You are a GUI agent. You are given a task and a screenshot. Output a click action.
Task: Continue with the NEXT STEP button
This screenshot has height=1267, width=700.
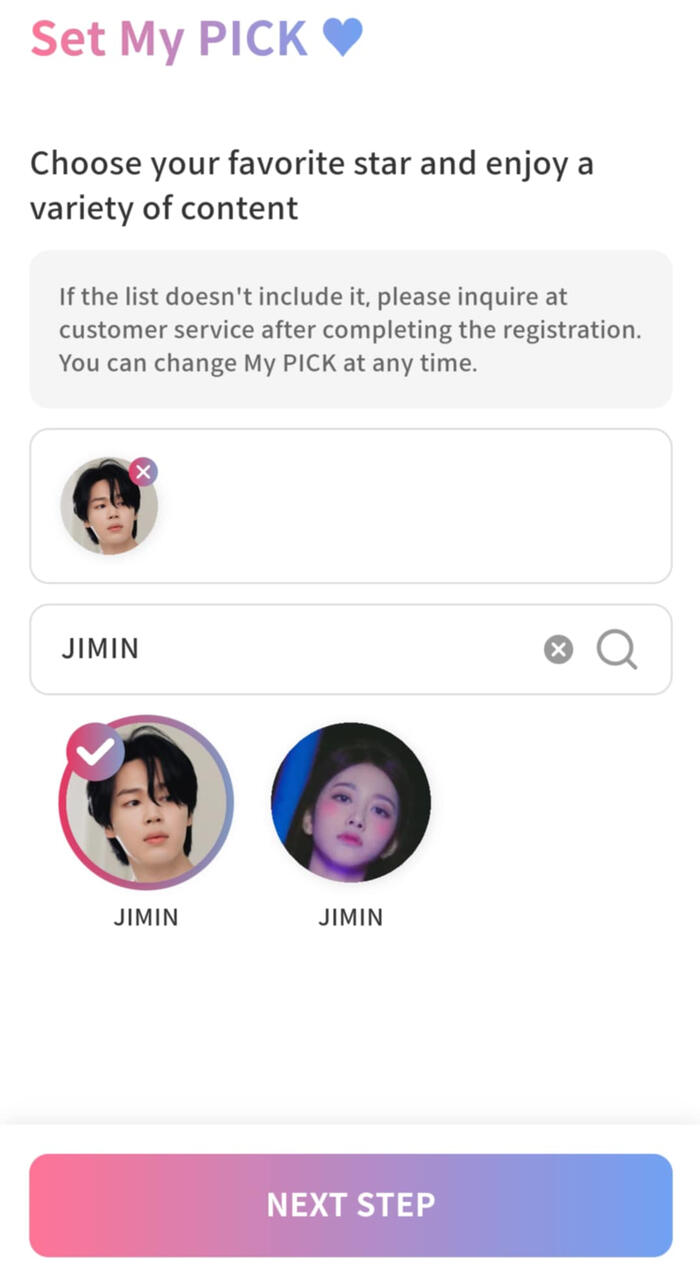tap(350, 1204)
